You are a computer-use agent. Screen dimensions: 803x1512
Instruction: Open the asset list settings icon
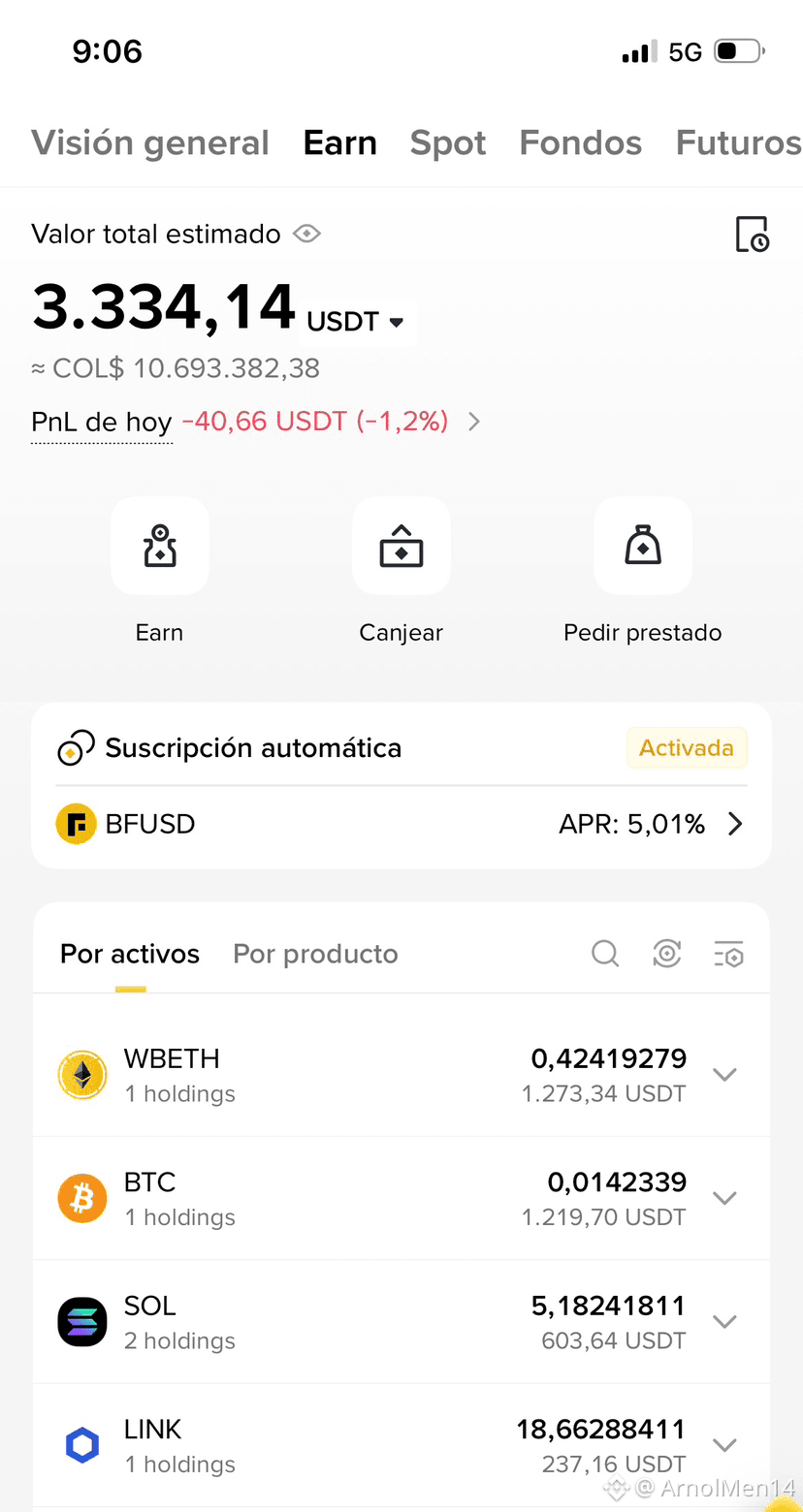tap(728, 954)
